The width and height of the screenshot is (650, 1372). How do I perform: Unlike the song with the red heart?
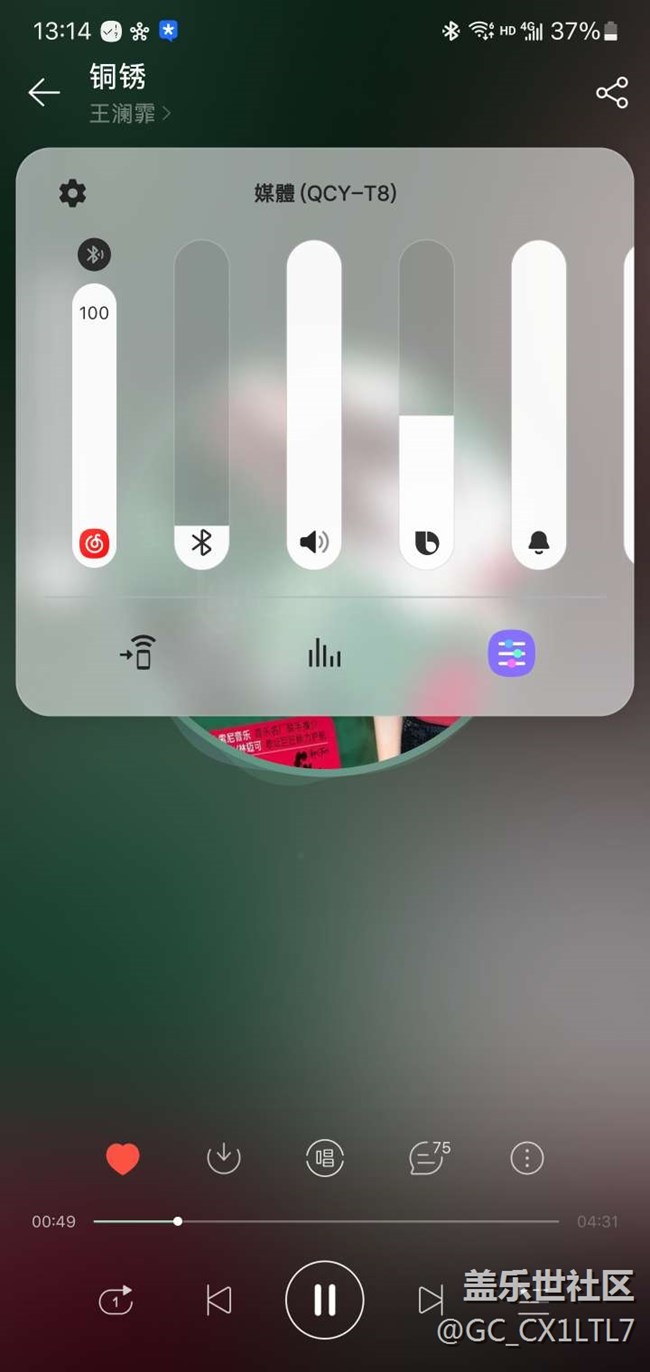point(123,1159)
